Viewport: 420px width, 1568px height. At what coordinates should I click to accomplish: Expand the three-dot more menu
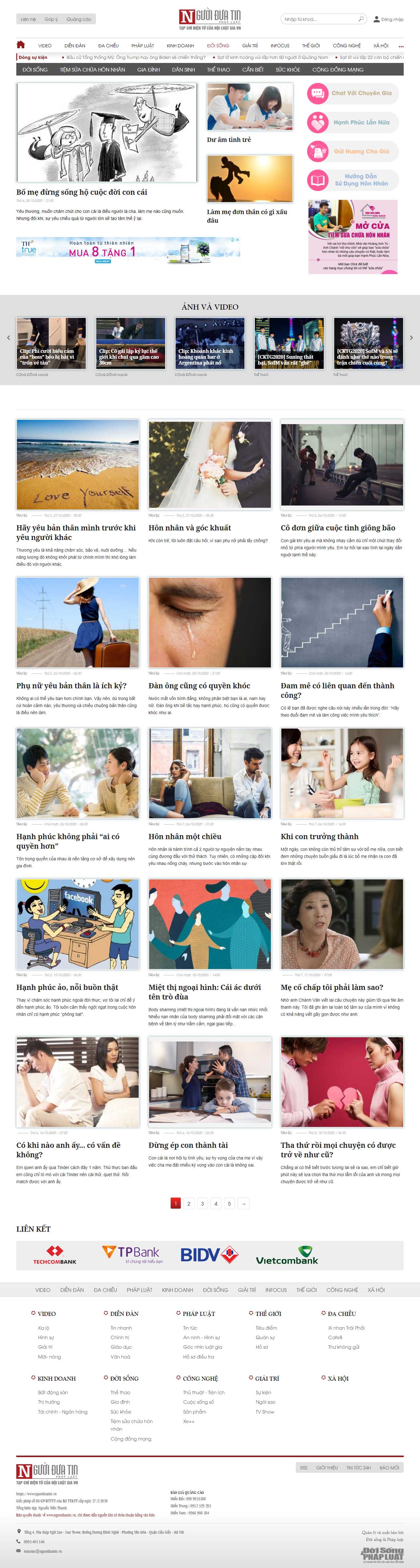pyautogui.click(x=401, y=46)
